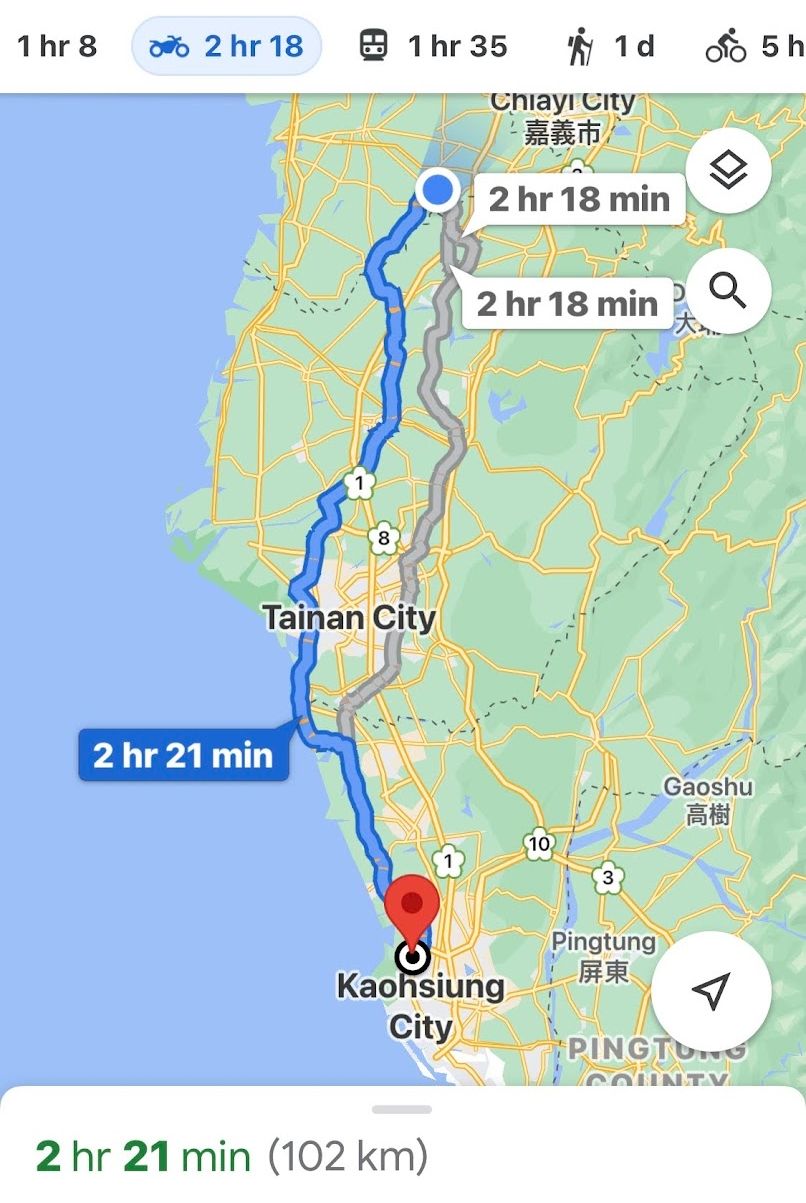Tap the red destination pin in Kaohsiung

click(x=412, y=905)
